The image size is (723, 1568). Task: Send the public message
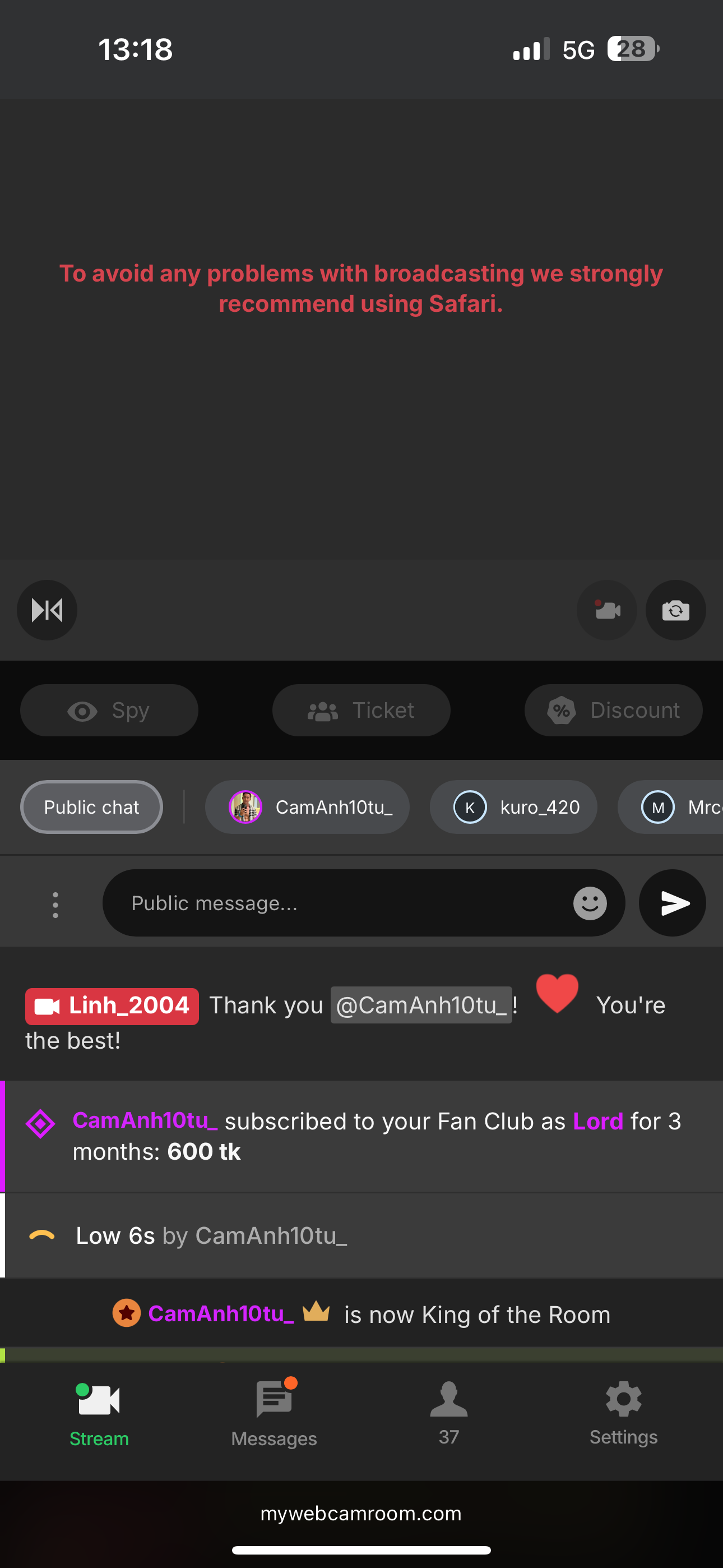tap(673, 903)
